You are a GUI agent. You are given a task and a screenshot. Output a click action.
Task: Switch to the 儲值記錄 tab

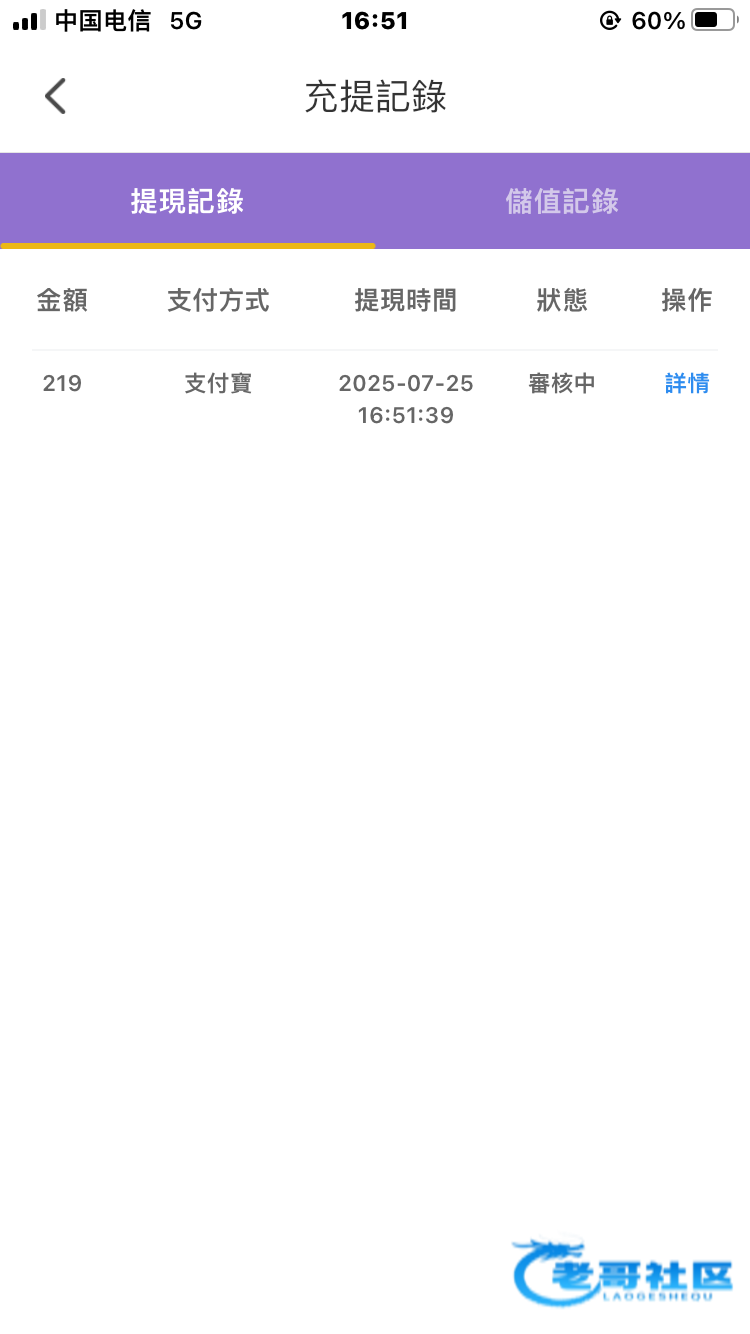562,201
